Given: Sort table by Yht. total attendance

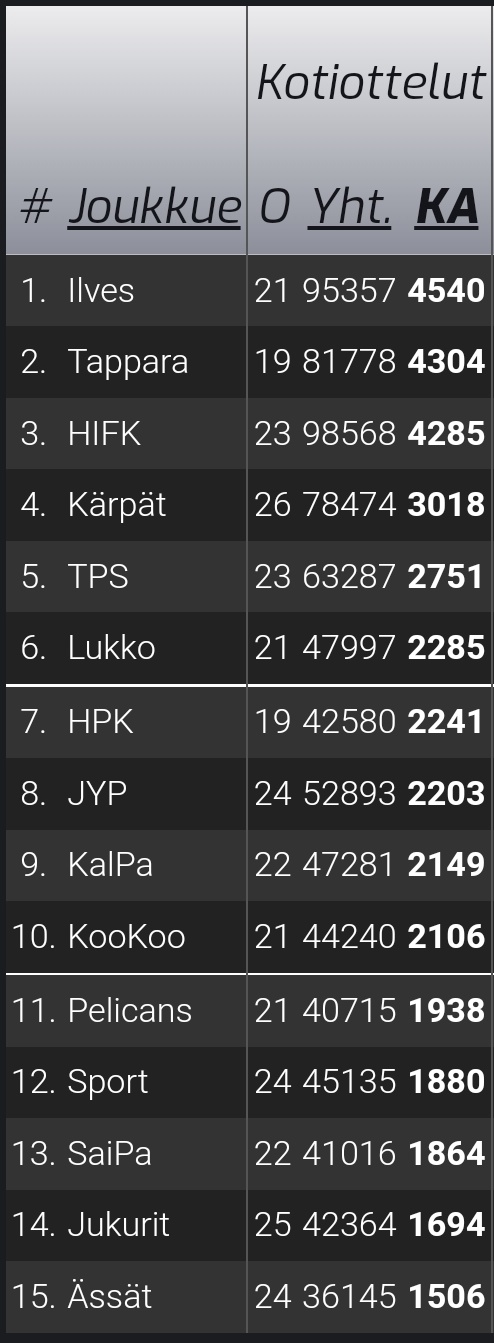Looking at the screenshot, I should (x=350, y=207).
